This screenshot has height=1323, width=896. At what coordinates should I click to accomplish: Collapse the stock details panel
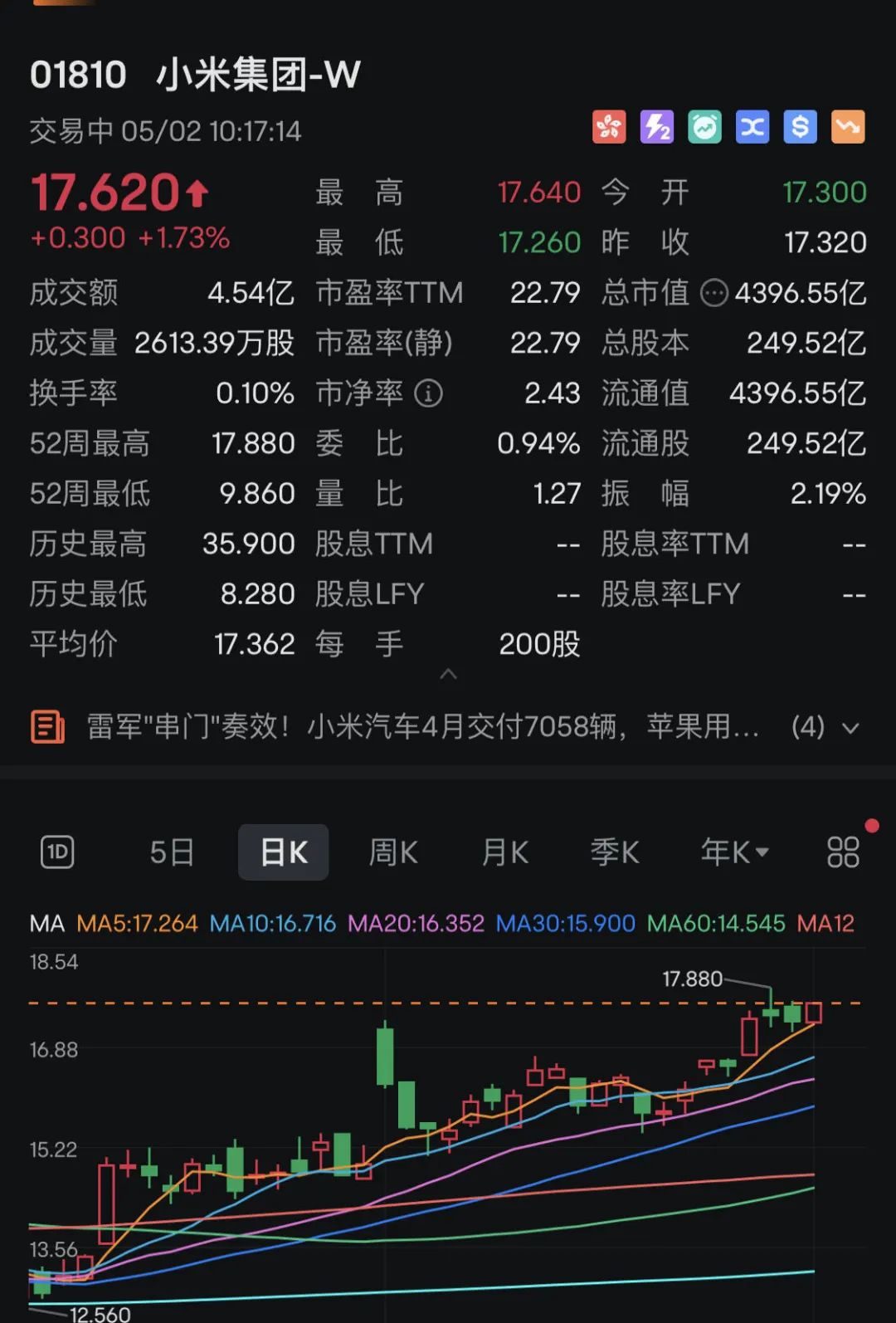[448, 674]
